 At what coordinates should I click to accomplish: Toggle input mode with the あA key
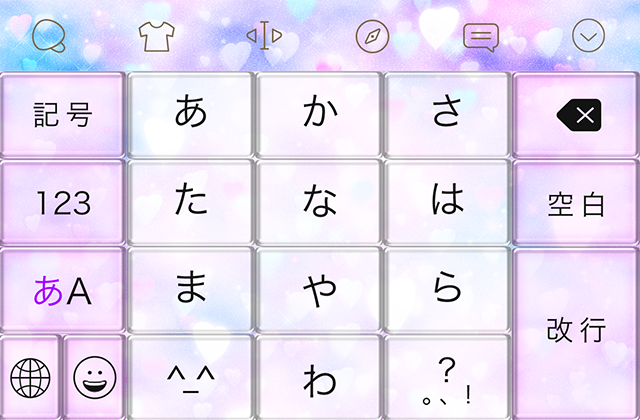click(63, 291)
